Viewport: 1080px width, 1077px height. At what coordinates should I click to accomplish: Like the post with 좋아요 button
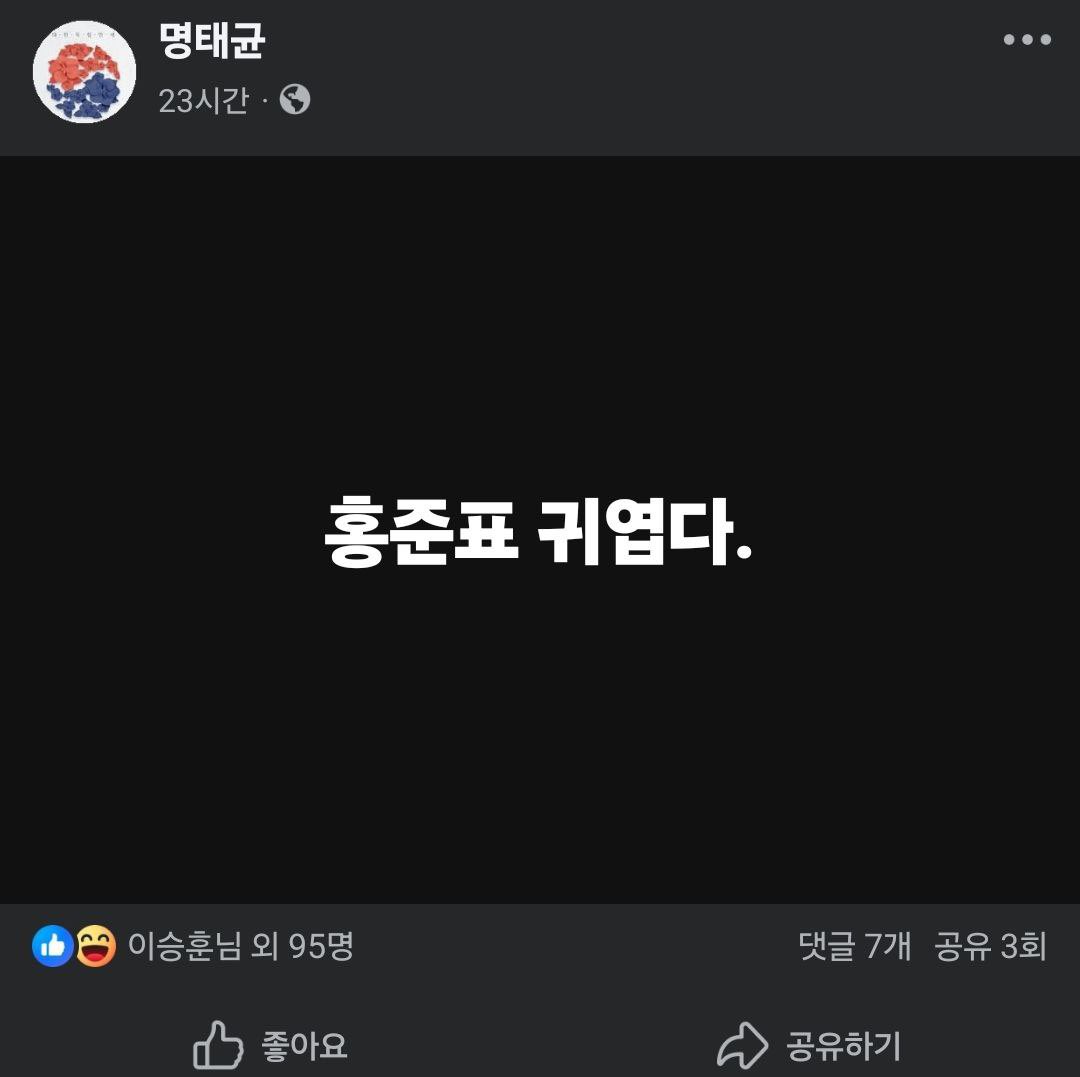coord(270,1046)
